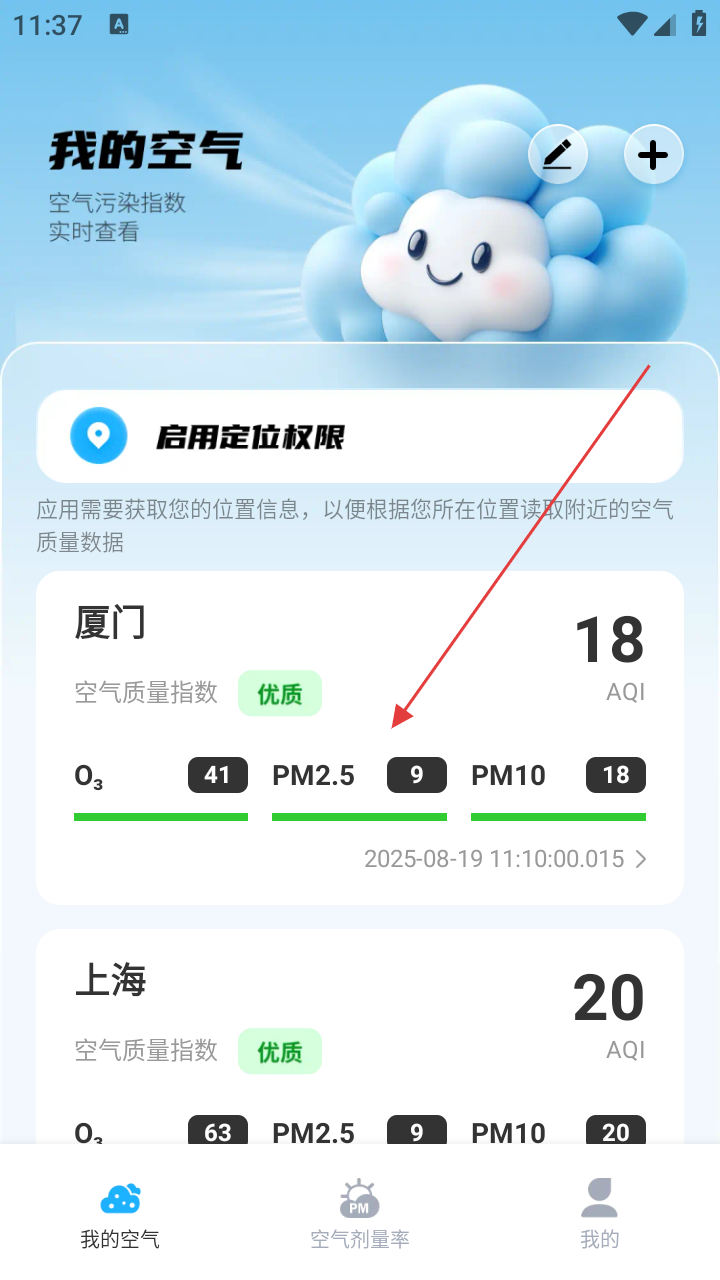Switch to the 我的 tab
The width and height of the screenshot is (720, 1280).
[x=599, y=1214]
